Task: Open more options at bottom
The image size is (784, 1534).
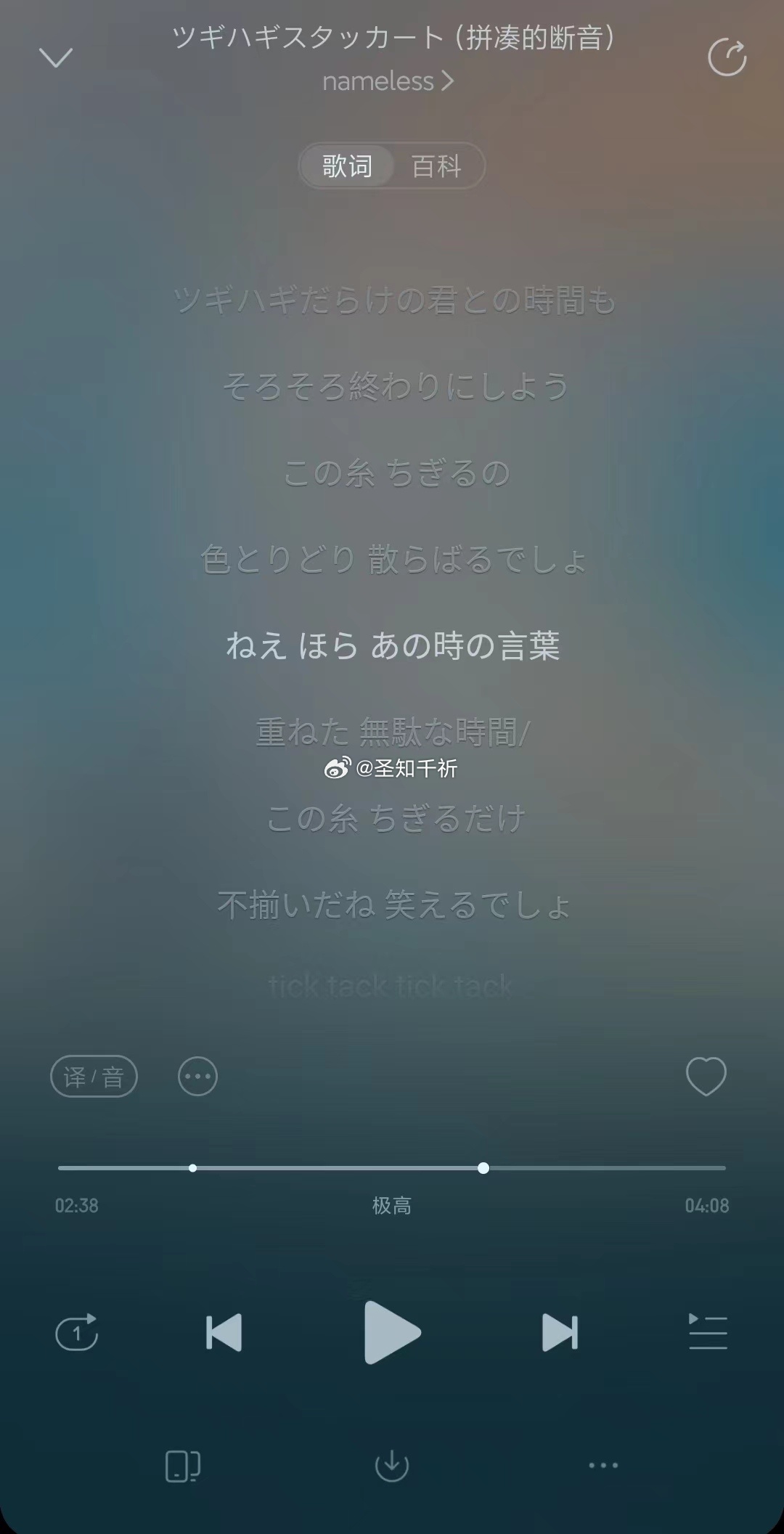Action: pos(603,1466)
